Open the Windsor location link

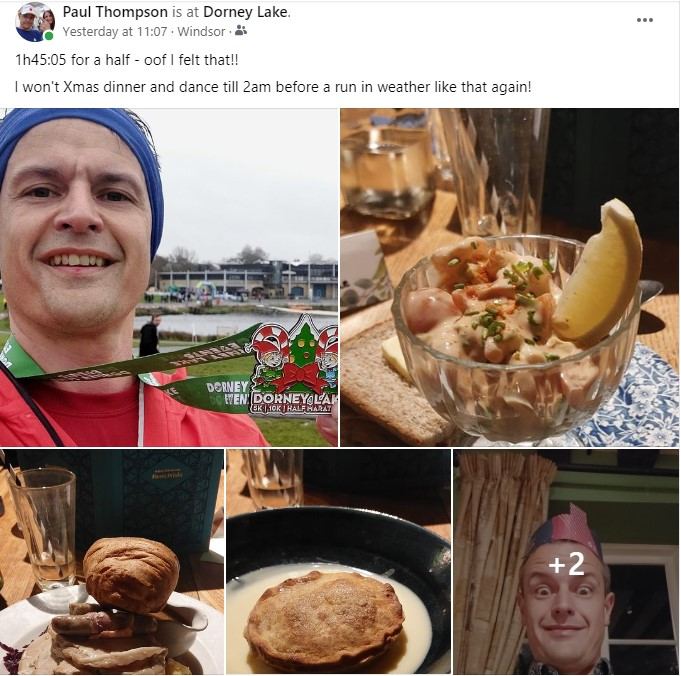202,31
